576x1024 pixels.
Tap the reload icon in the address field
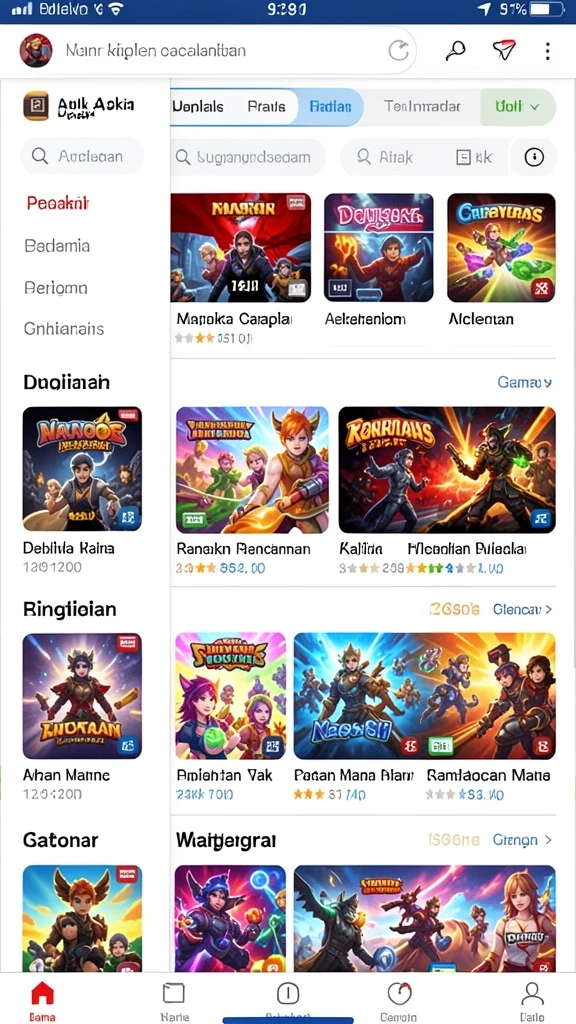coord(398,50)
